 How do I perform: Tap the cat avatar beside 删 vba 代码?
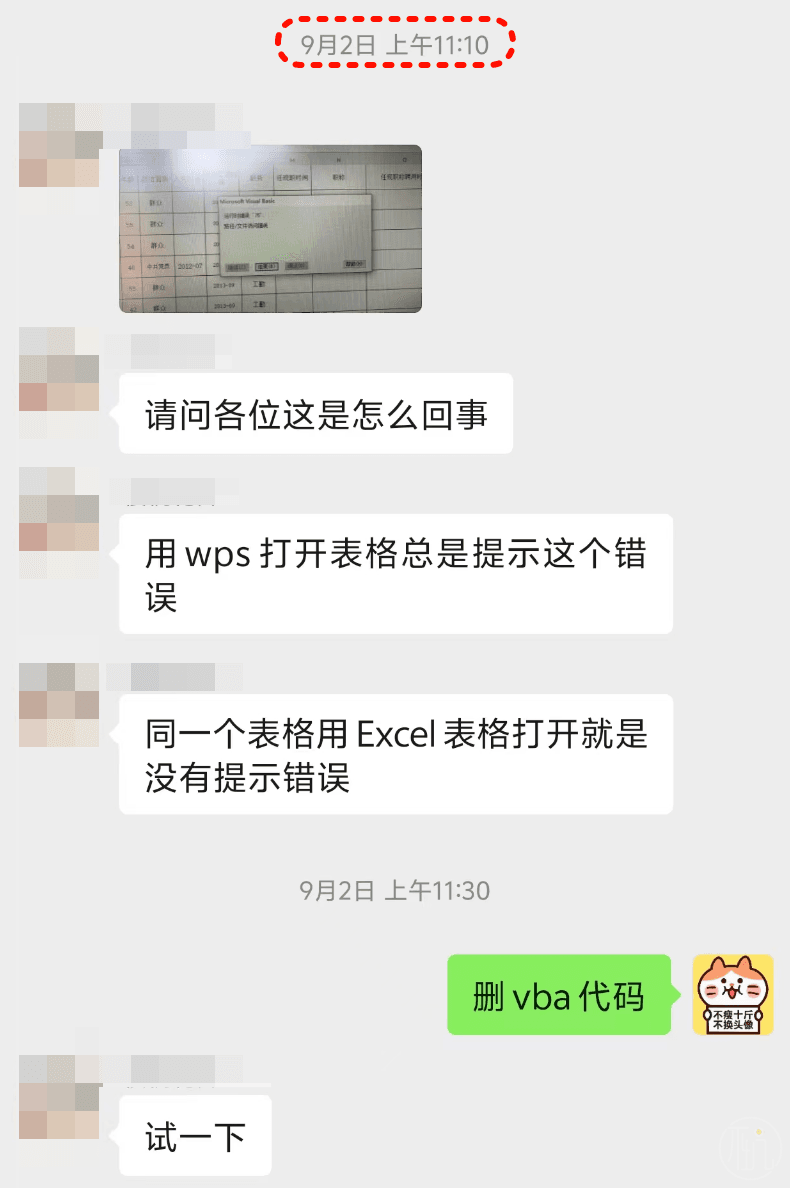click(x=733, y=994)
